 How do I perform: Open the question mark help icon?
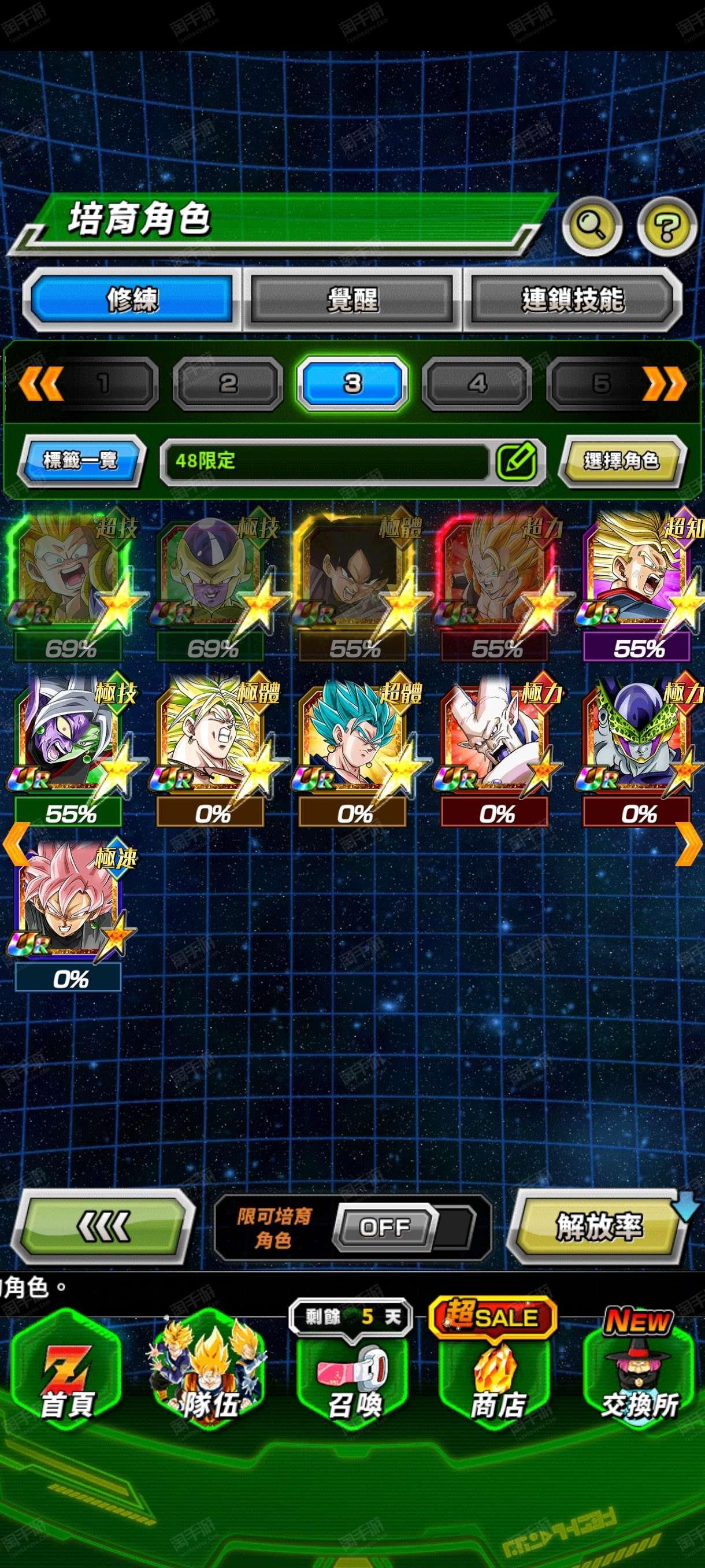tap(667, 227)
